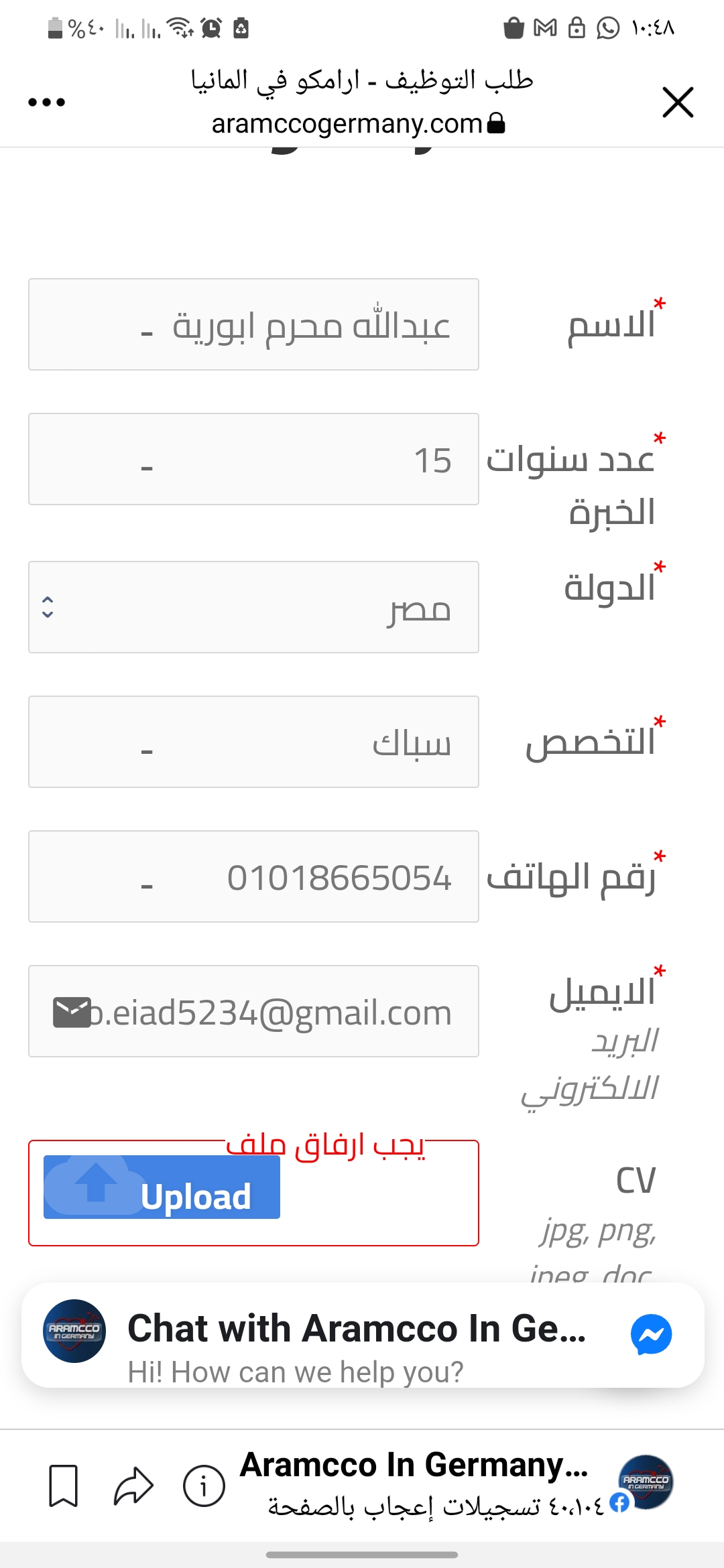
Task: Open Messenger chat with Aramcco In Germany
Action: click(x=363, y=1335)
